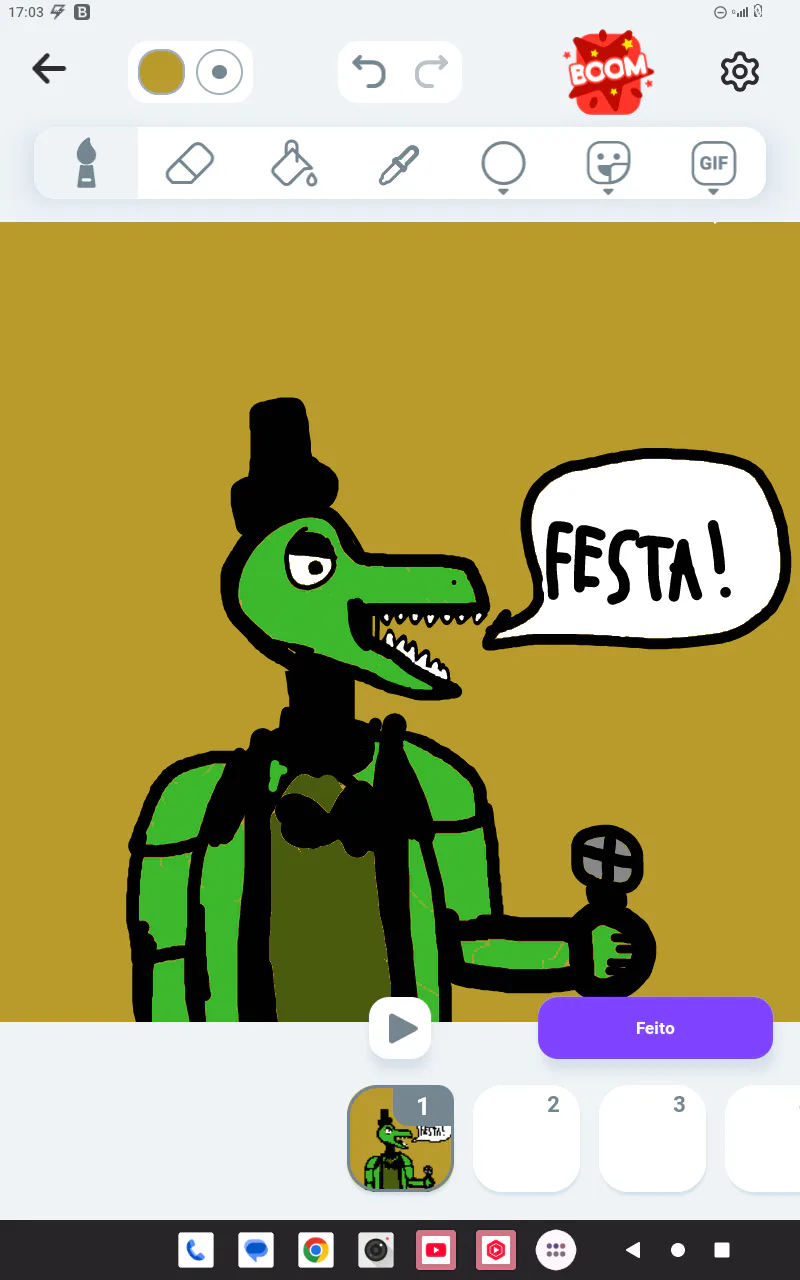Go back using the top arrow
This screenshot has width=800, height=1280.
[49, 69]
